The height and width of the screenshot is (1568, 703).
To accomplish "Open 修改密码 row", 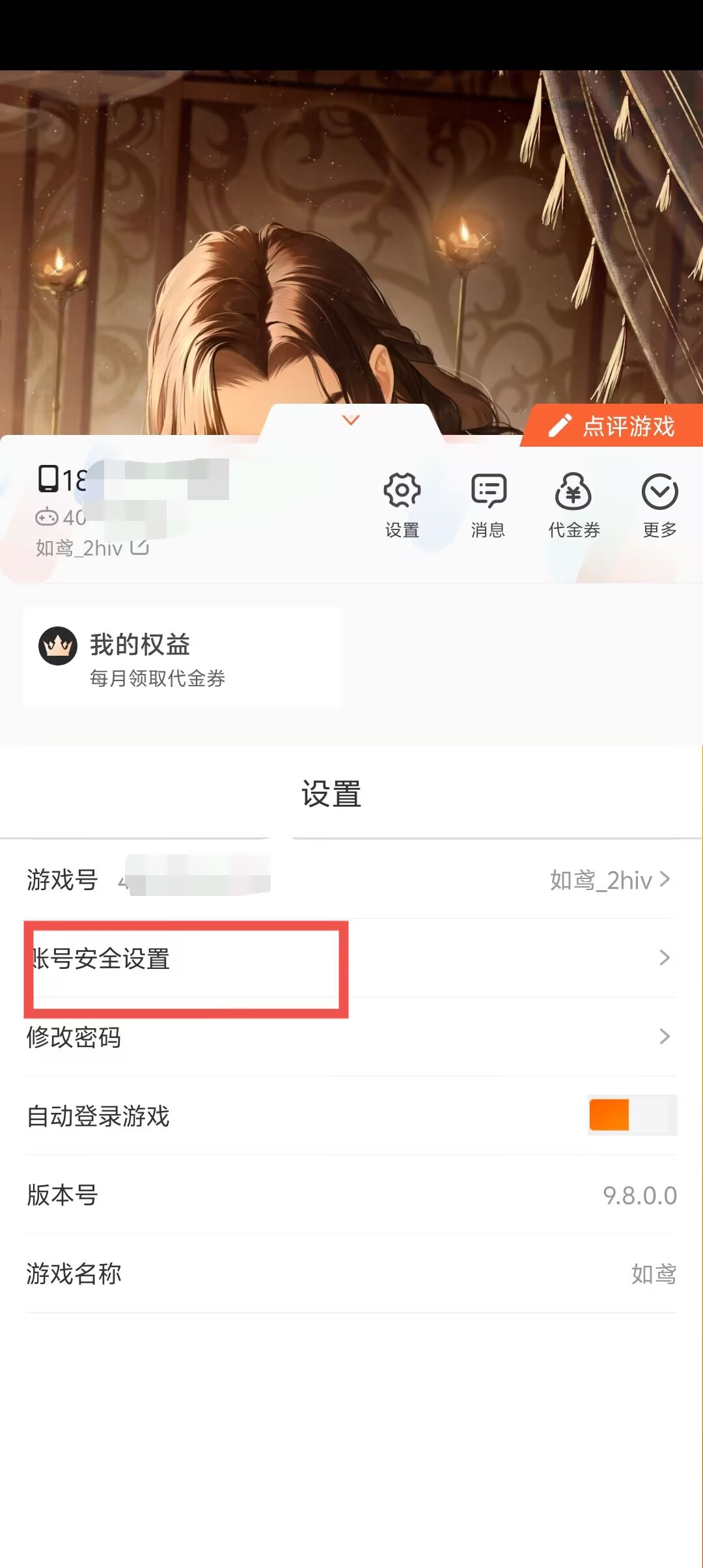I will pyautogui.click(x=350, y=1037).
